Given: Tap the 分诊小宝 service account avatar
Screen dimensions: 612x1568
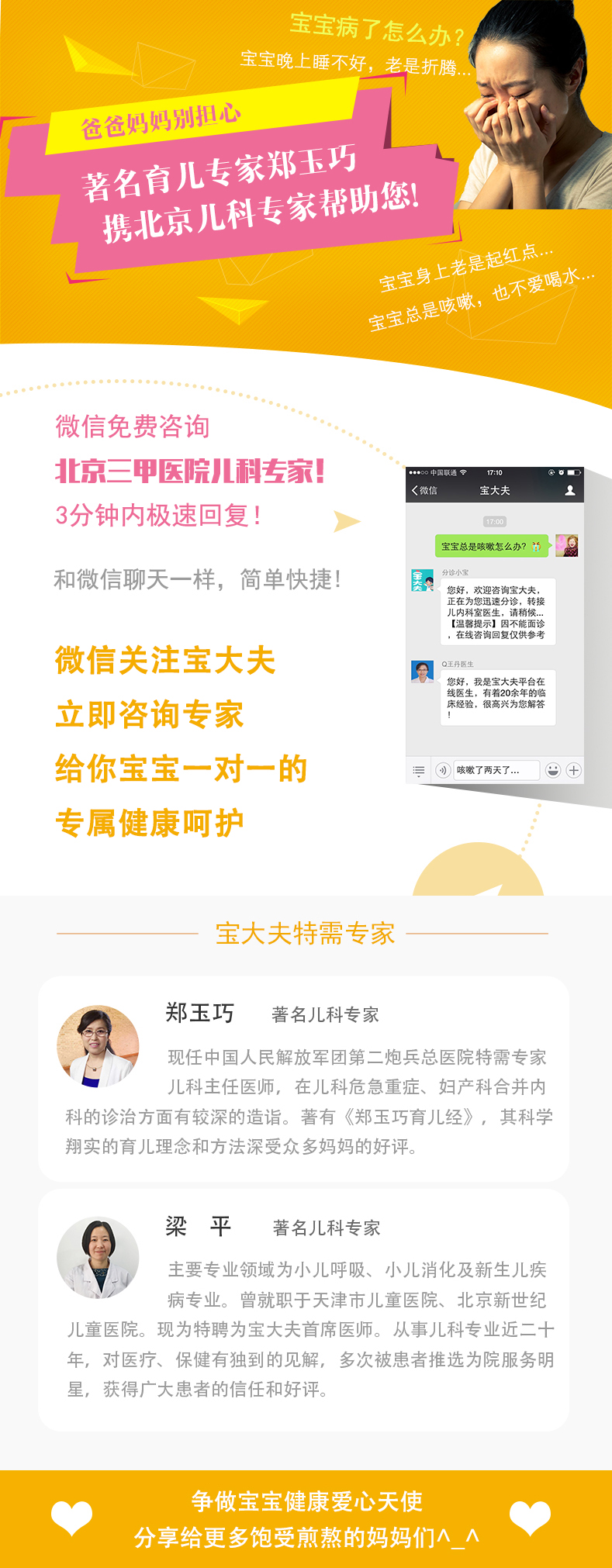Looking at the screenshot, I should [423, 581].
